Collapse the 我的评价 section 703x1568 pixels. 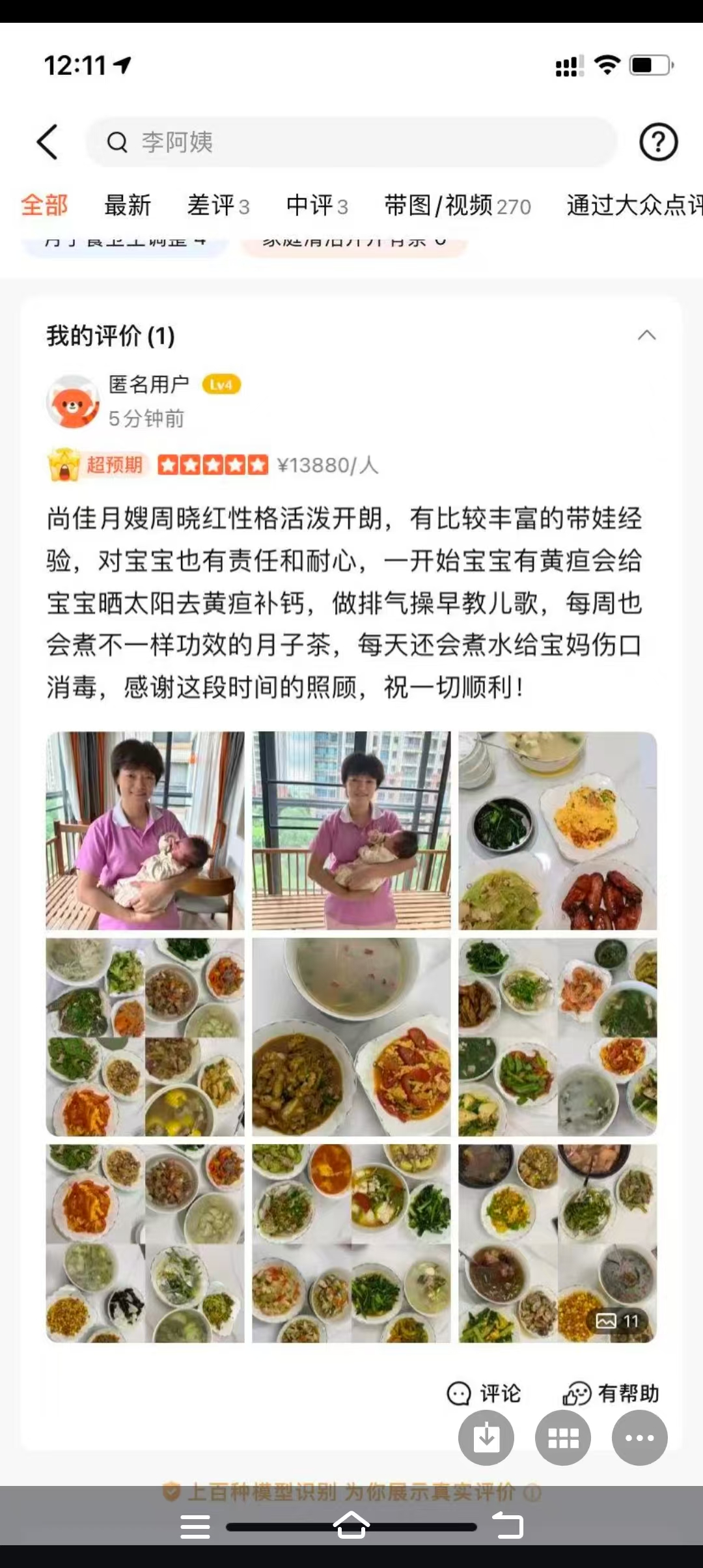point(646,335)
